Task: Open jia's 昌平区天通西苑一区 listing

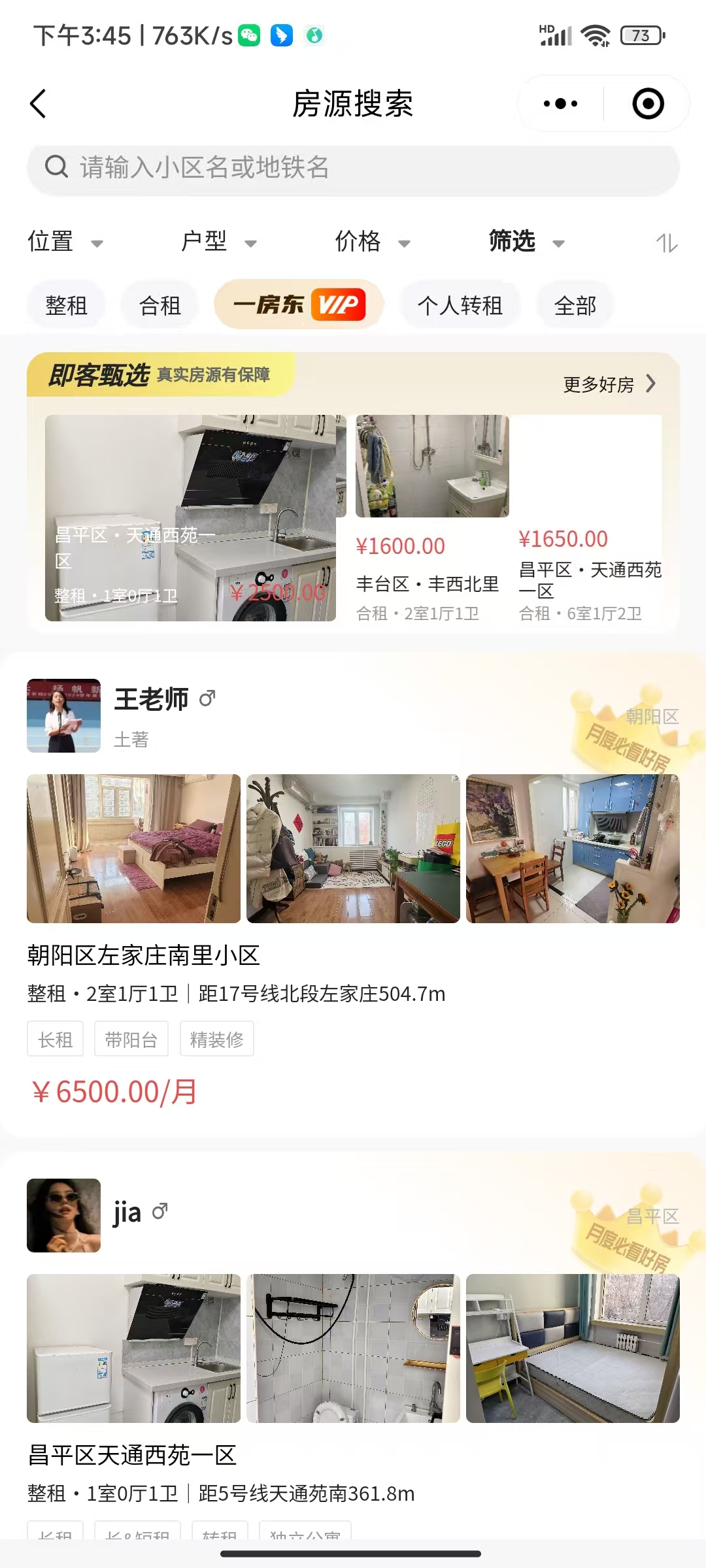Action: click(x=353, y=1454)
